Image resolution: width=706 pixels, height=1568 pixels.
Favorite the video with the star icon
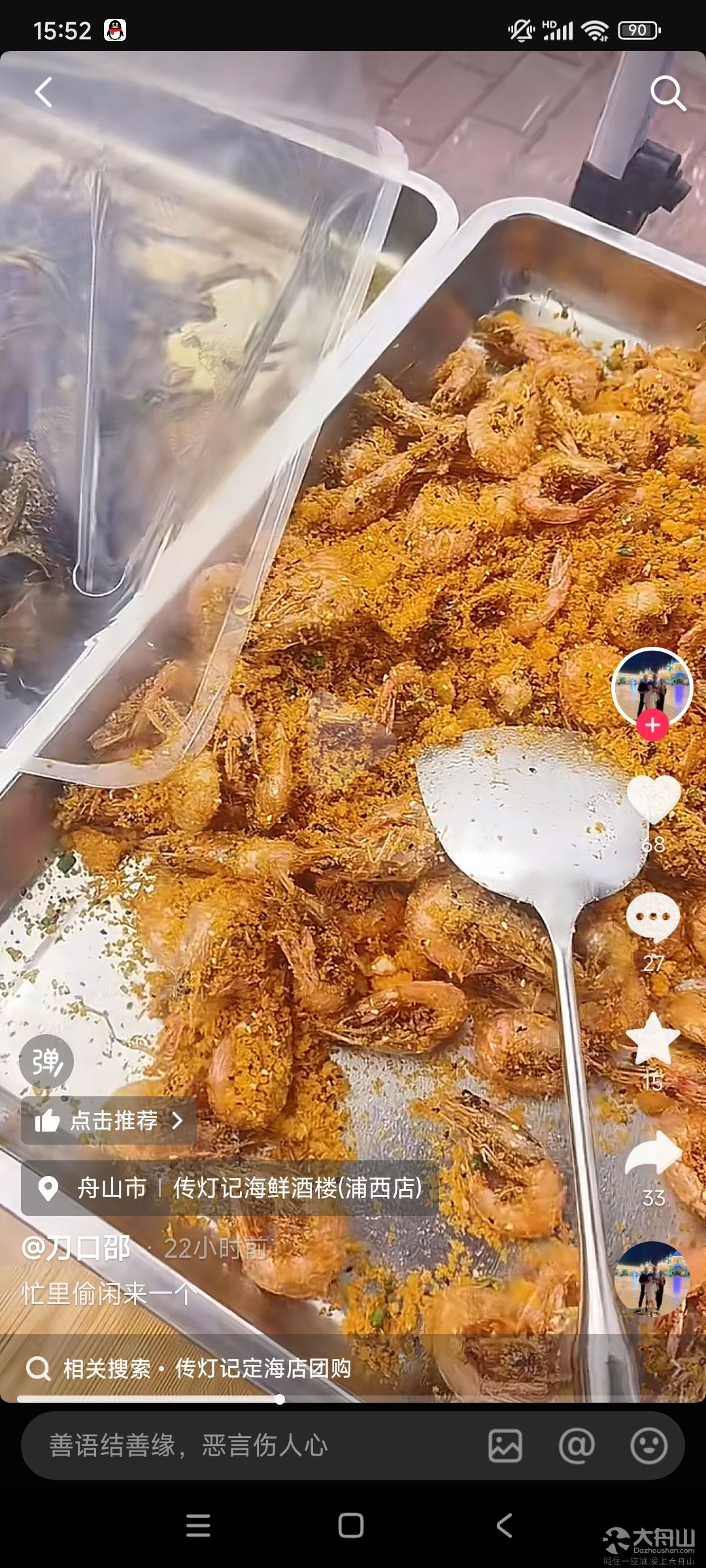pyautogui.click(x=653, y=1039)
